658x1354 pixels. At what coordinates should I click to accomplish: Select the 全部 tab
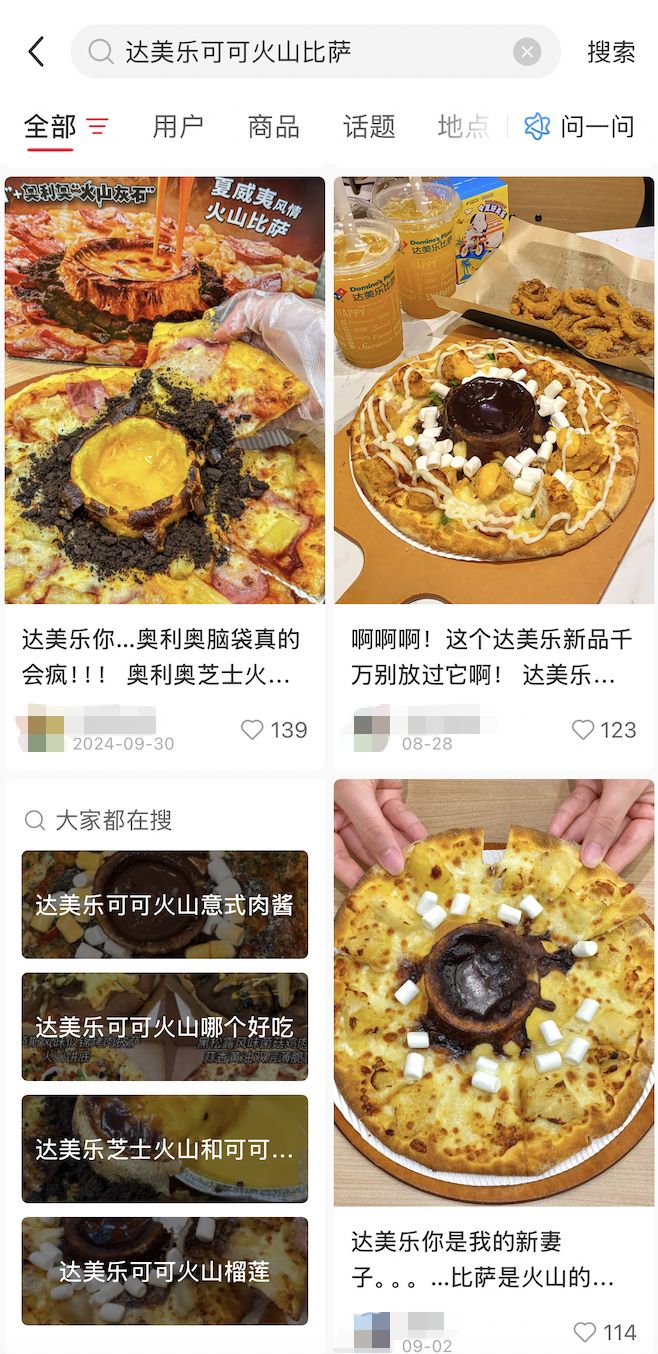pyautogui.click(x=50, y=127)
